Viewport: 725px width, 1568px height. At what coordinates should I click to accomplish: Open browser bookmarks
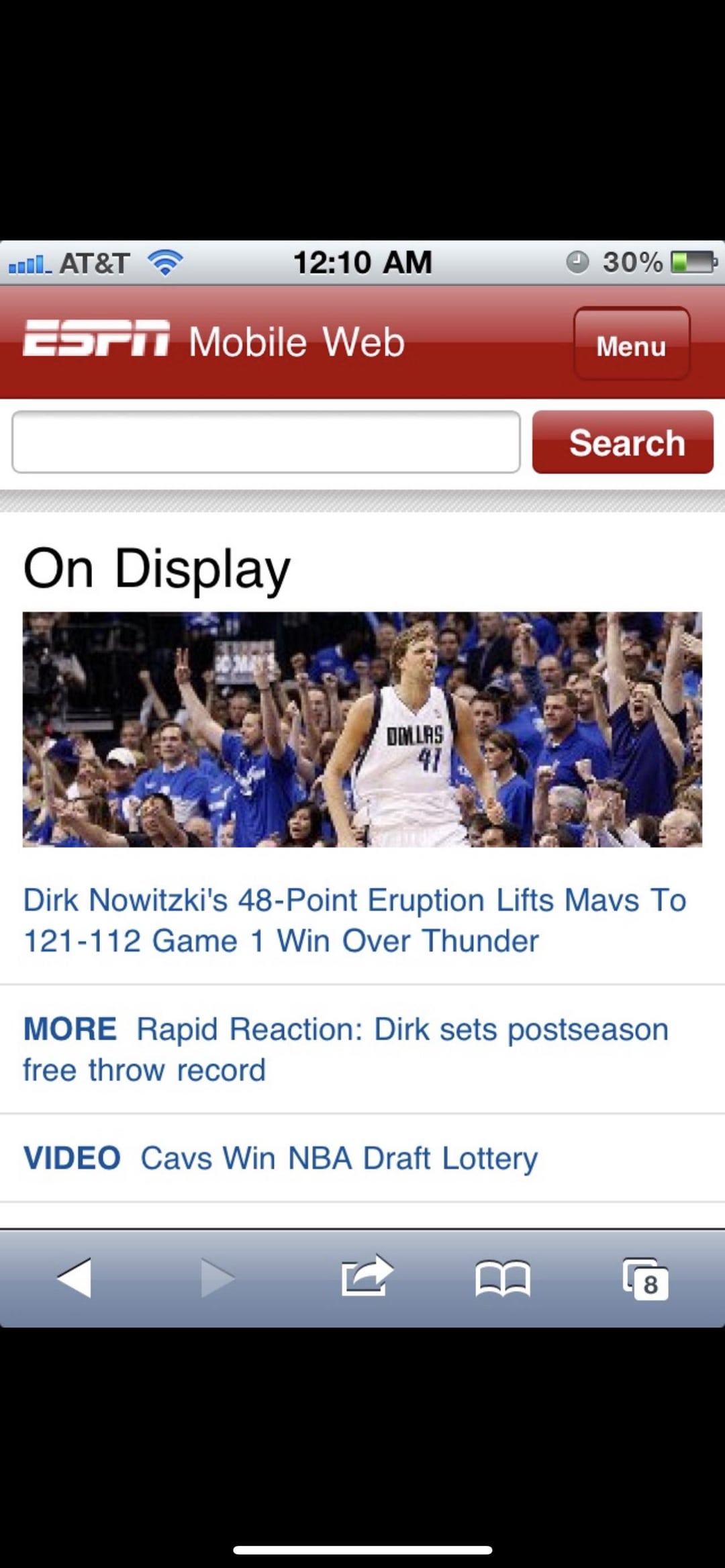503,1278
